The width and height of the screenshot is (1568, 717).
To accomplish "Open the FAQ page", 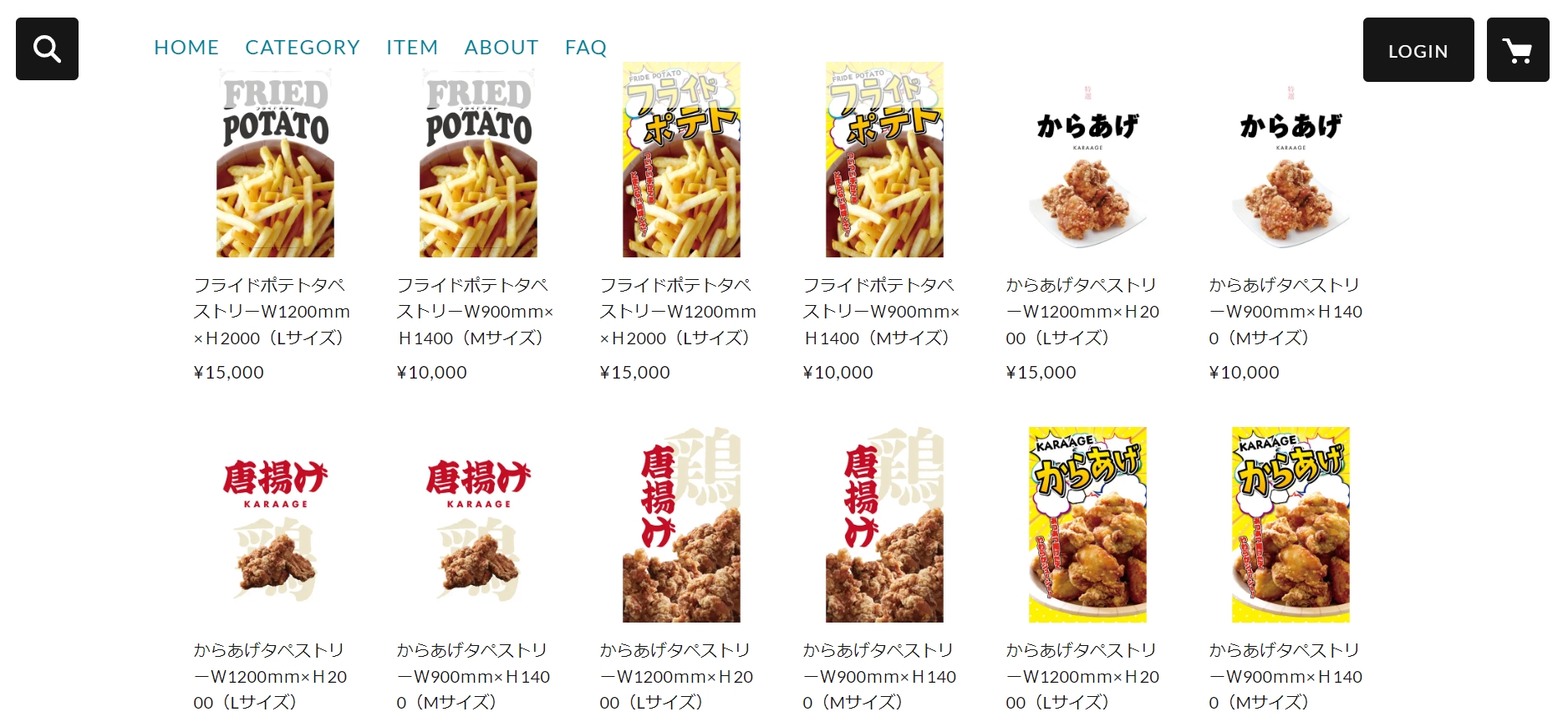I will 586,48.
